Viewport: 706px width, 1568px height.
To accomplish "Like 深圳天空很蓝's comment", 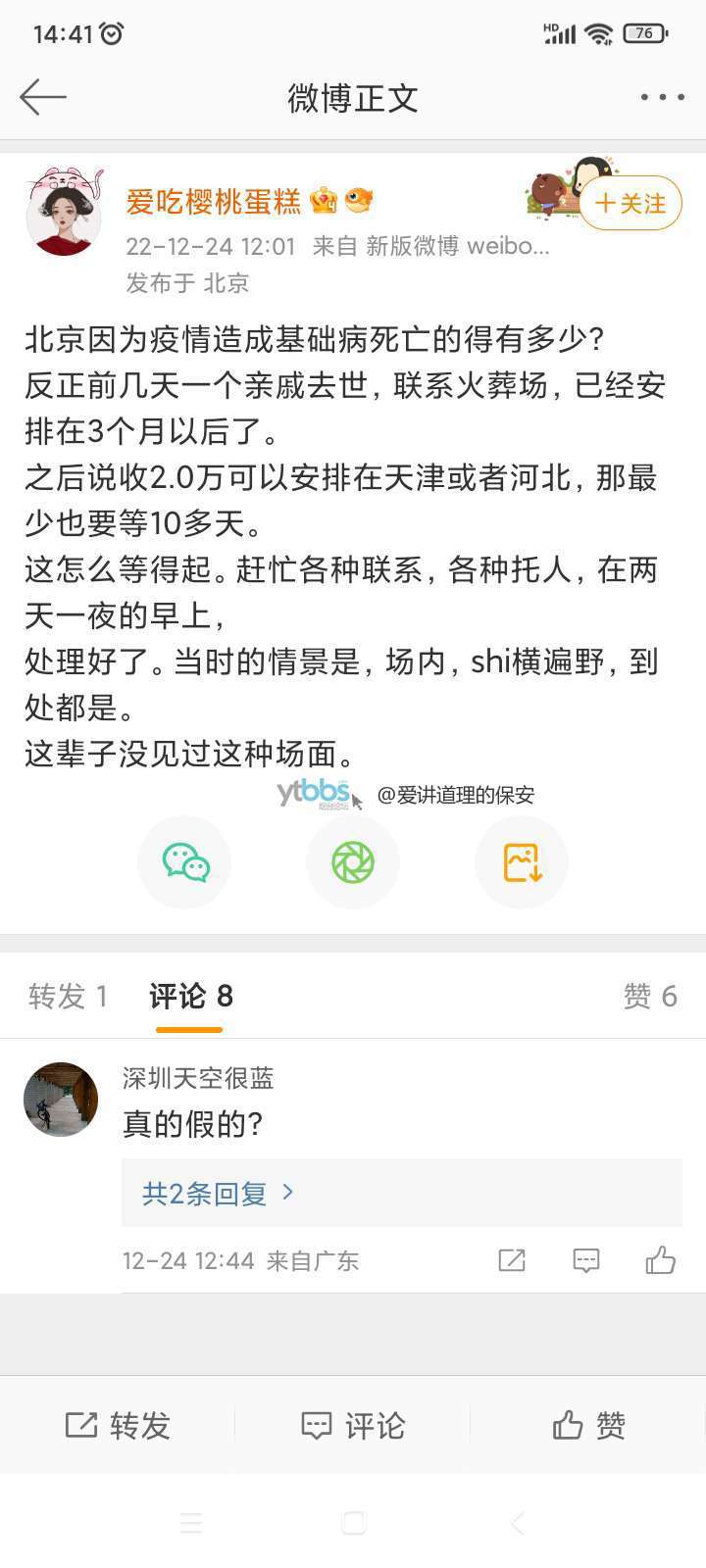I will pos(660,1260).
